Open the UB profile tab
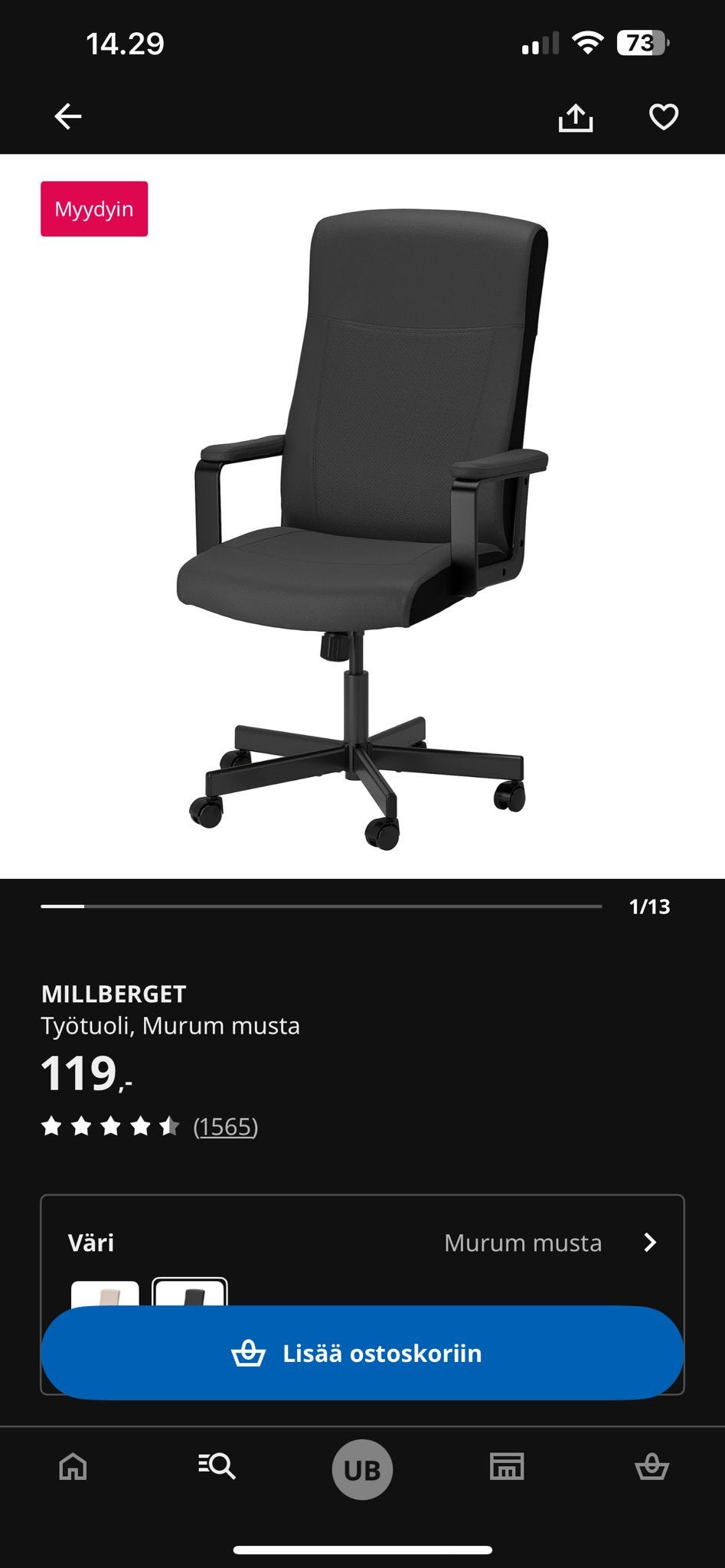Image resolution: width=725 pixels, height=1568 pixels. [362, 1469]
